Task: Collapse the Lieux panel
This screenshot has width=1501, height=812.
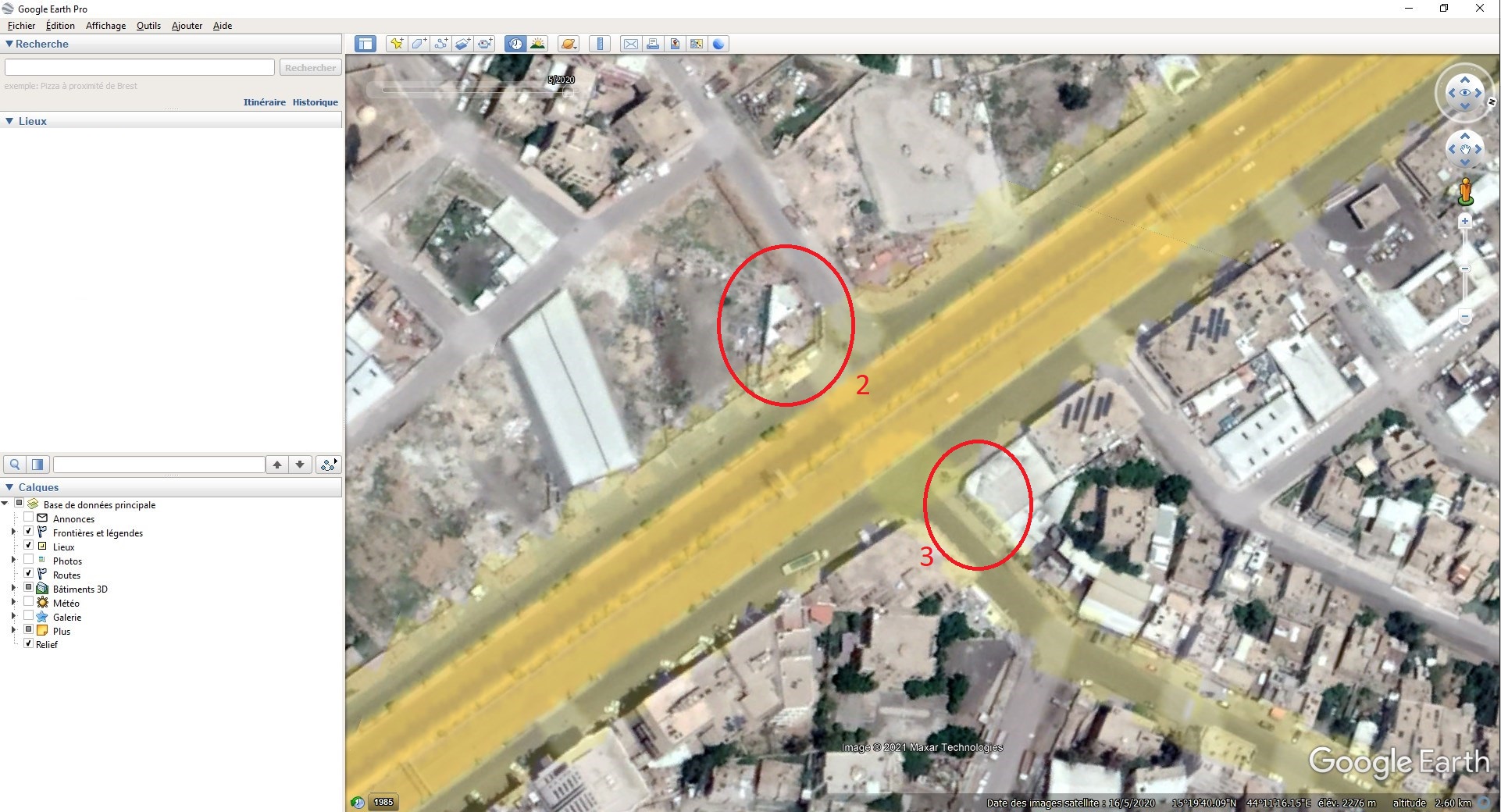Action: pos(9,121)
